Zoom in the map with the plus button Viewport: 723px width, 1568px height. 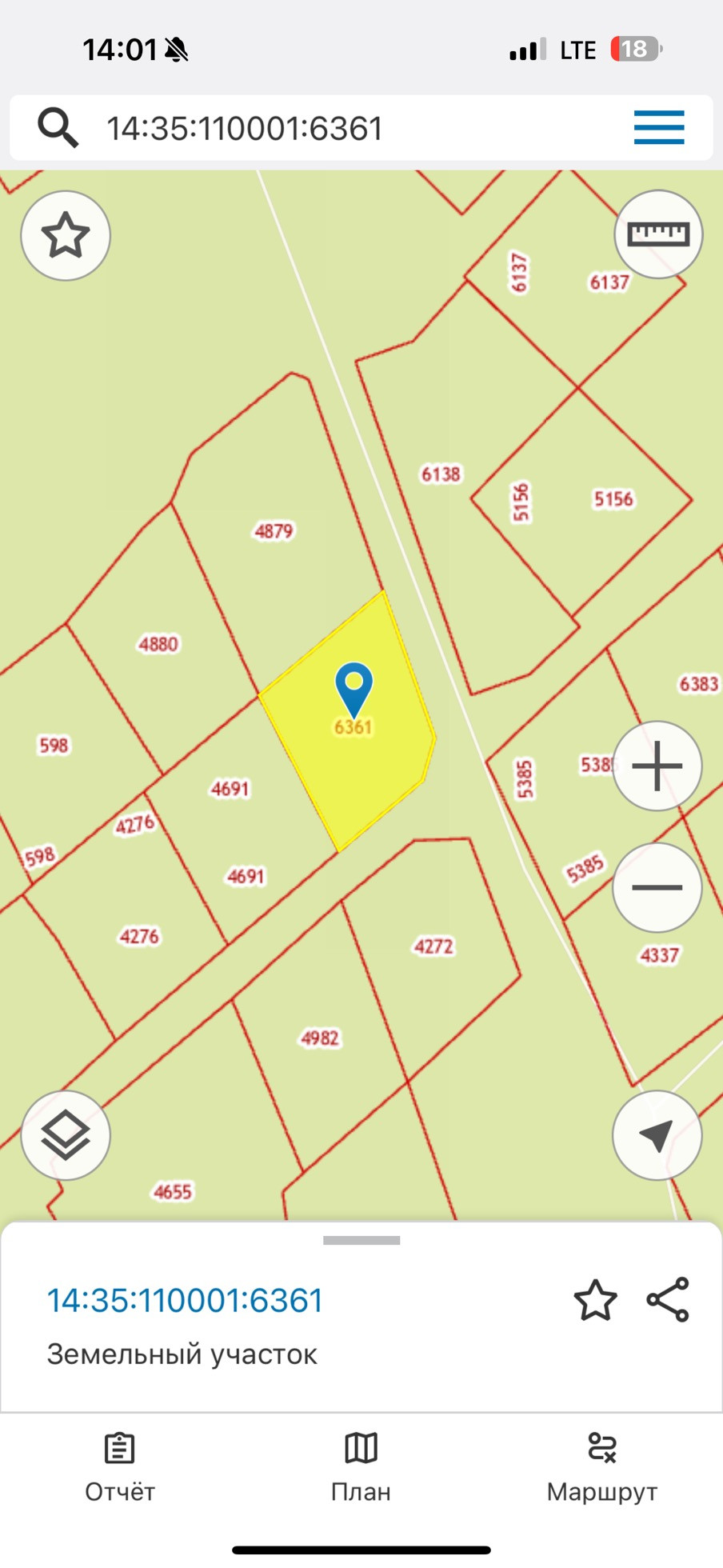coord(657,766)
